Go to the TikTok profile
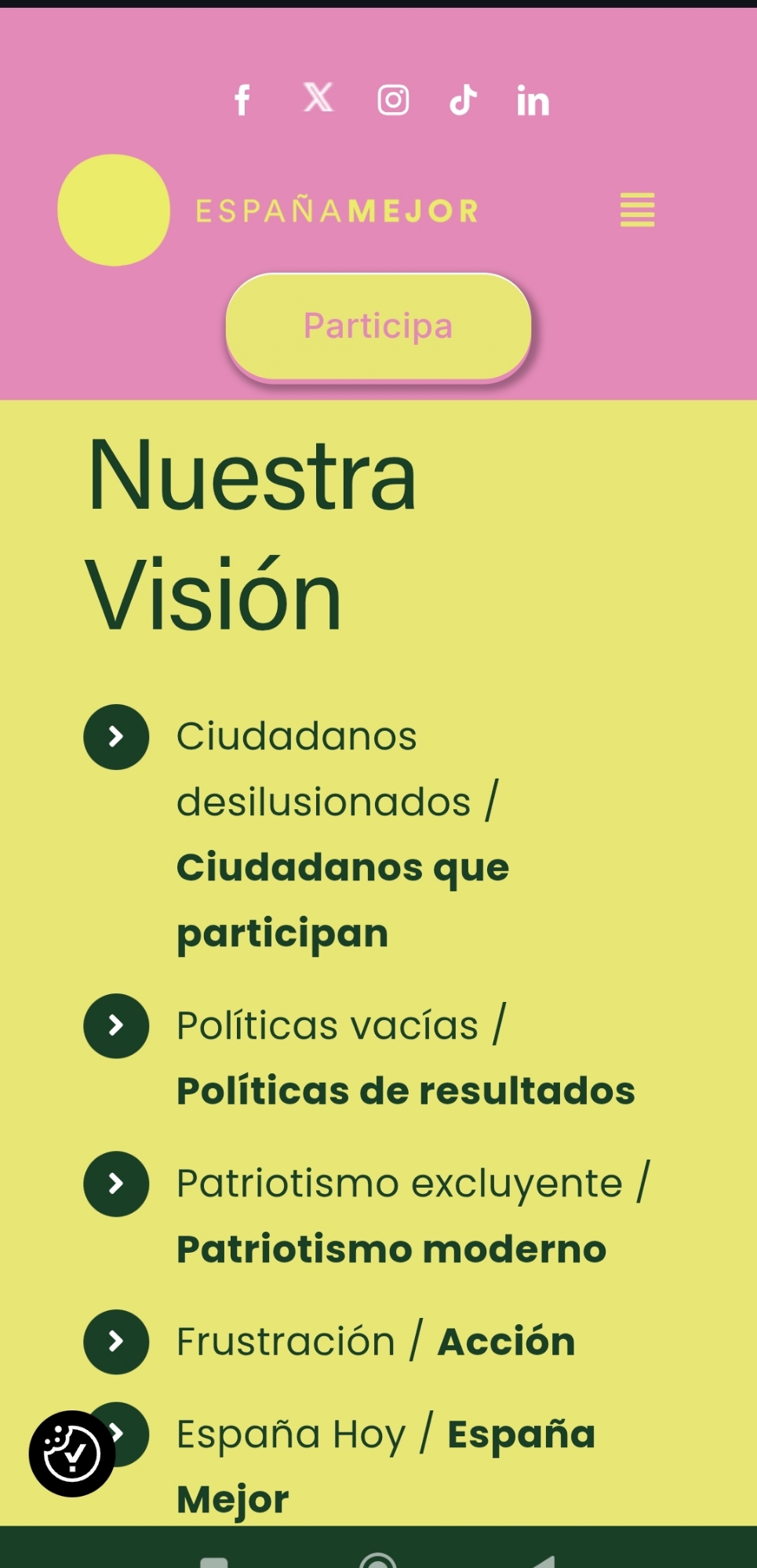757x1568 pixels. click(464, 100)
